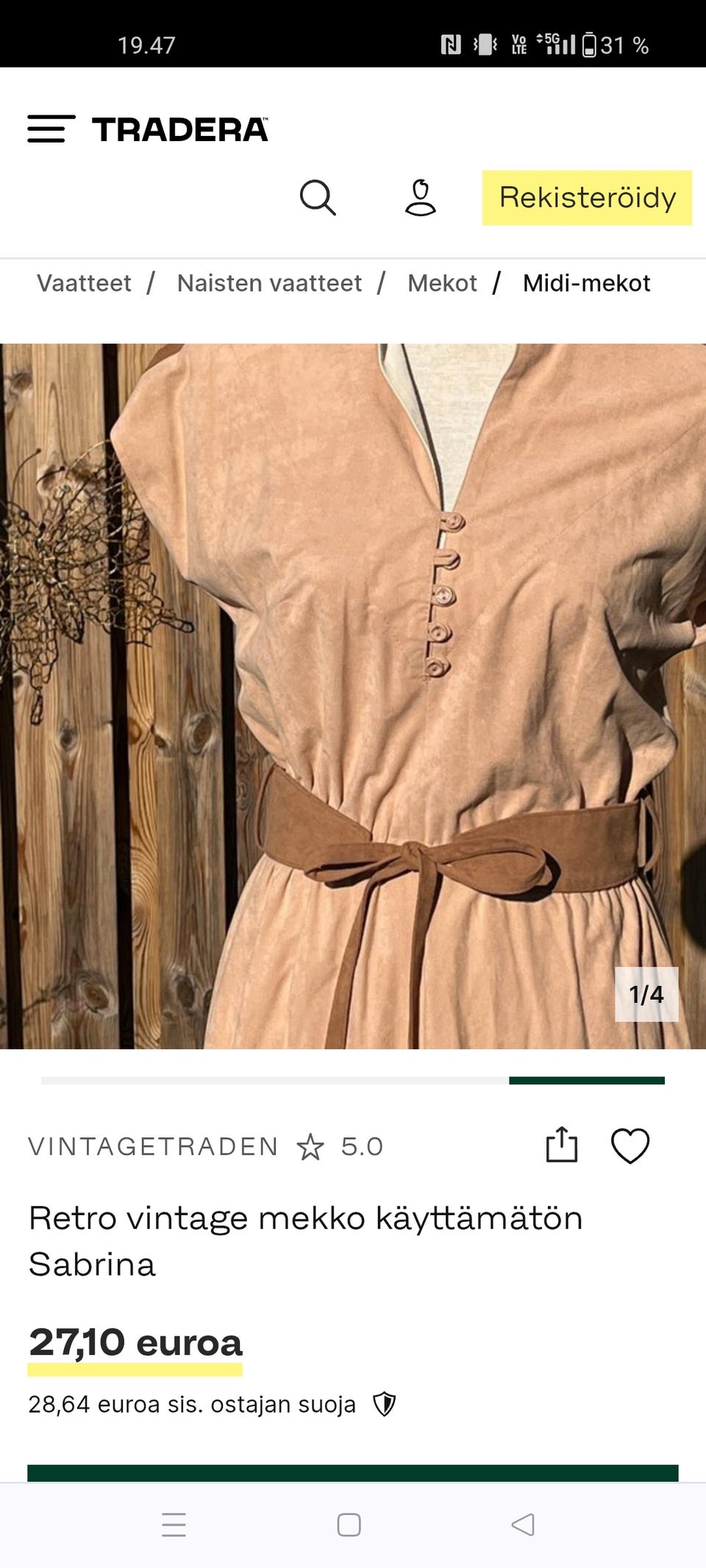
Task: Navigate to the Mekot category
Action: (442, 283)
